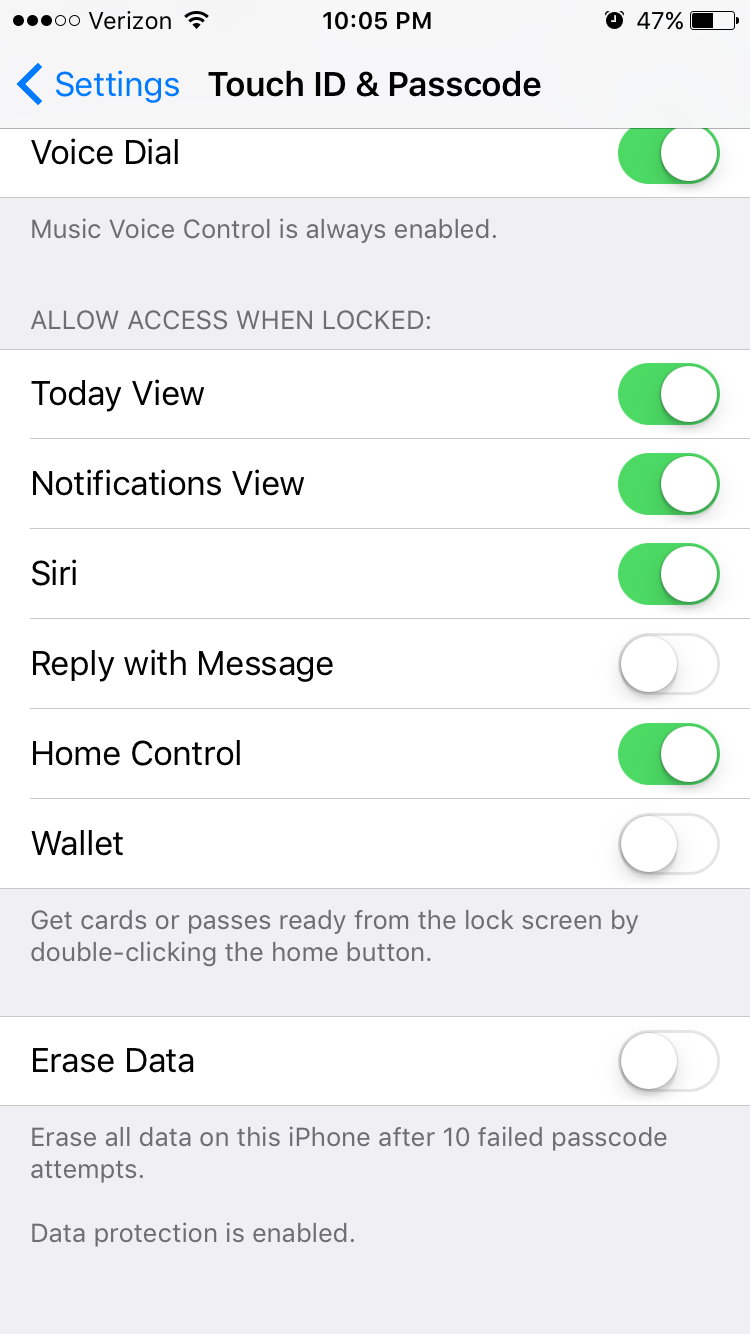The height and width of the screenshot is (1334, 750).
Task: Turn off the Voice Dial switch
Action: tap(669, 155)
